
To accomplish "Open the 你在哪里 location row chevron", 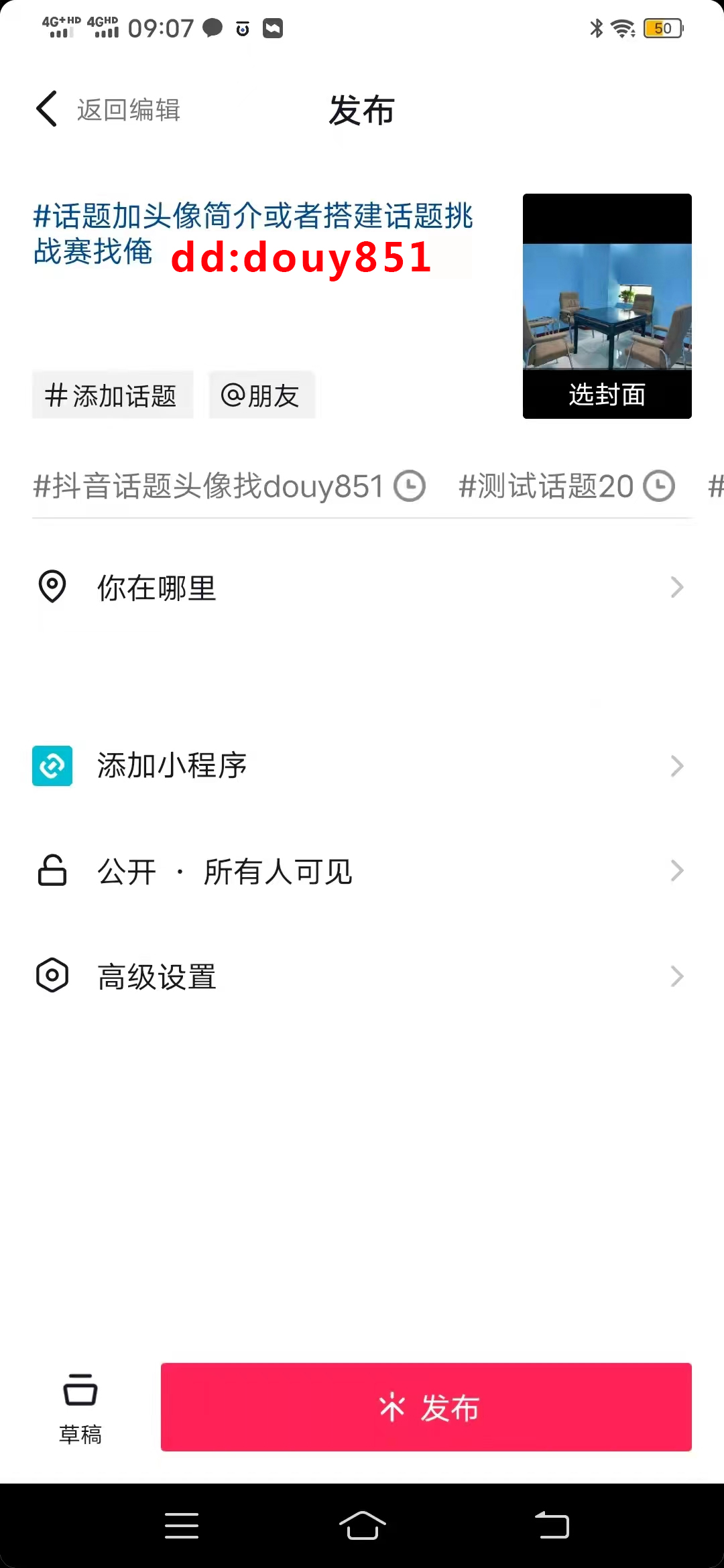I will [676, 587].
